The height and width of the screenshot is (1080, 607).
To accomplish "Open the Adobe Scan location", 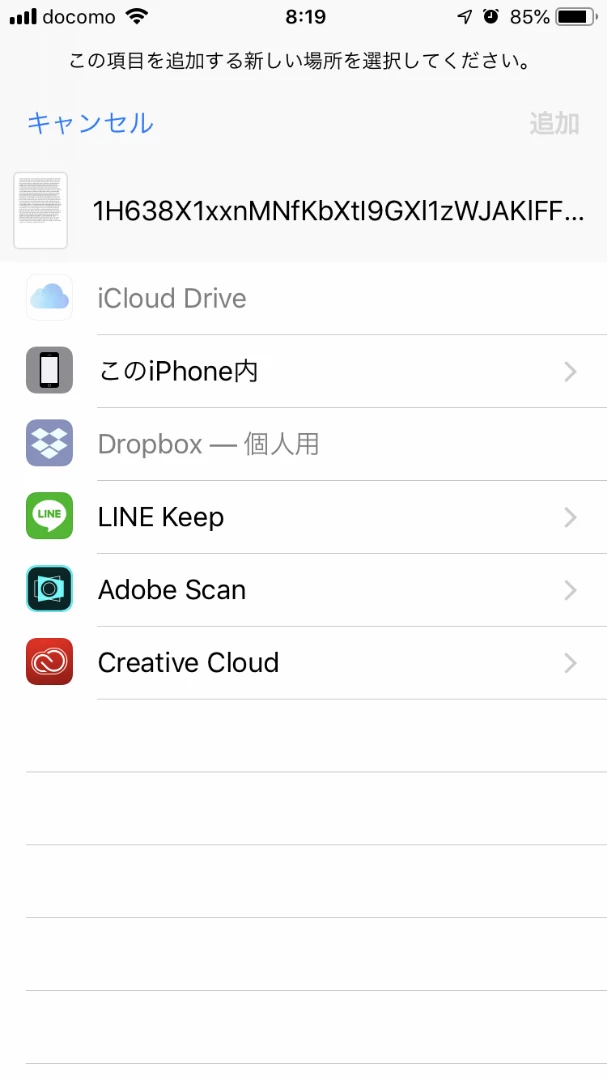I will click(x=303, y=590).
